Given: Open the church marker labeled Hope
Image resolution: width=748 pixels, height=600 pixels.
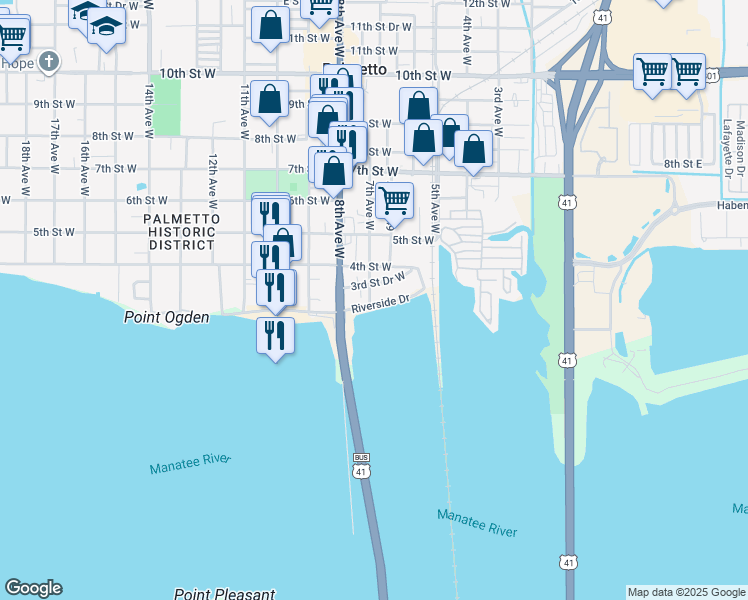Looking at the screenshot, I should 47,62.
